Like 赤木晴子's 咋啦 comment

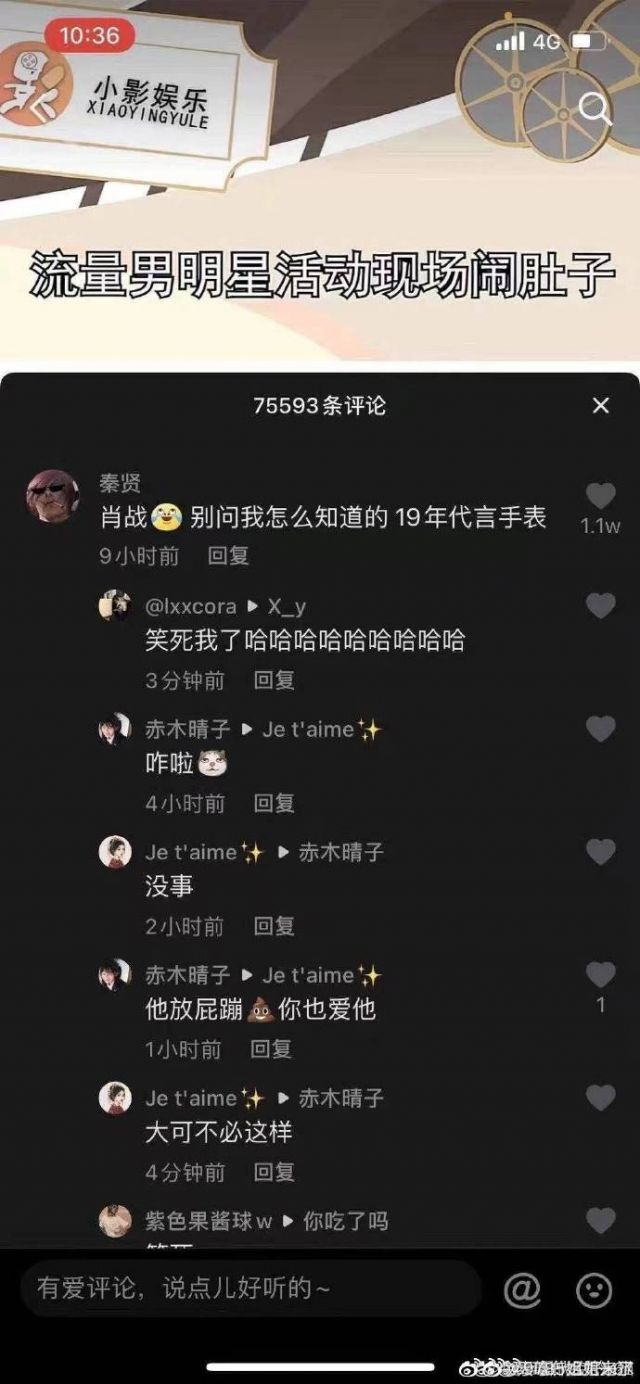tap(600, 729)
